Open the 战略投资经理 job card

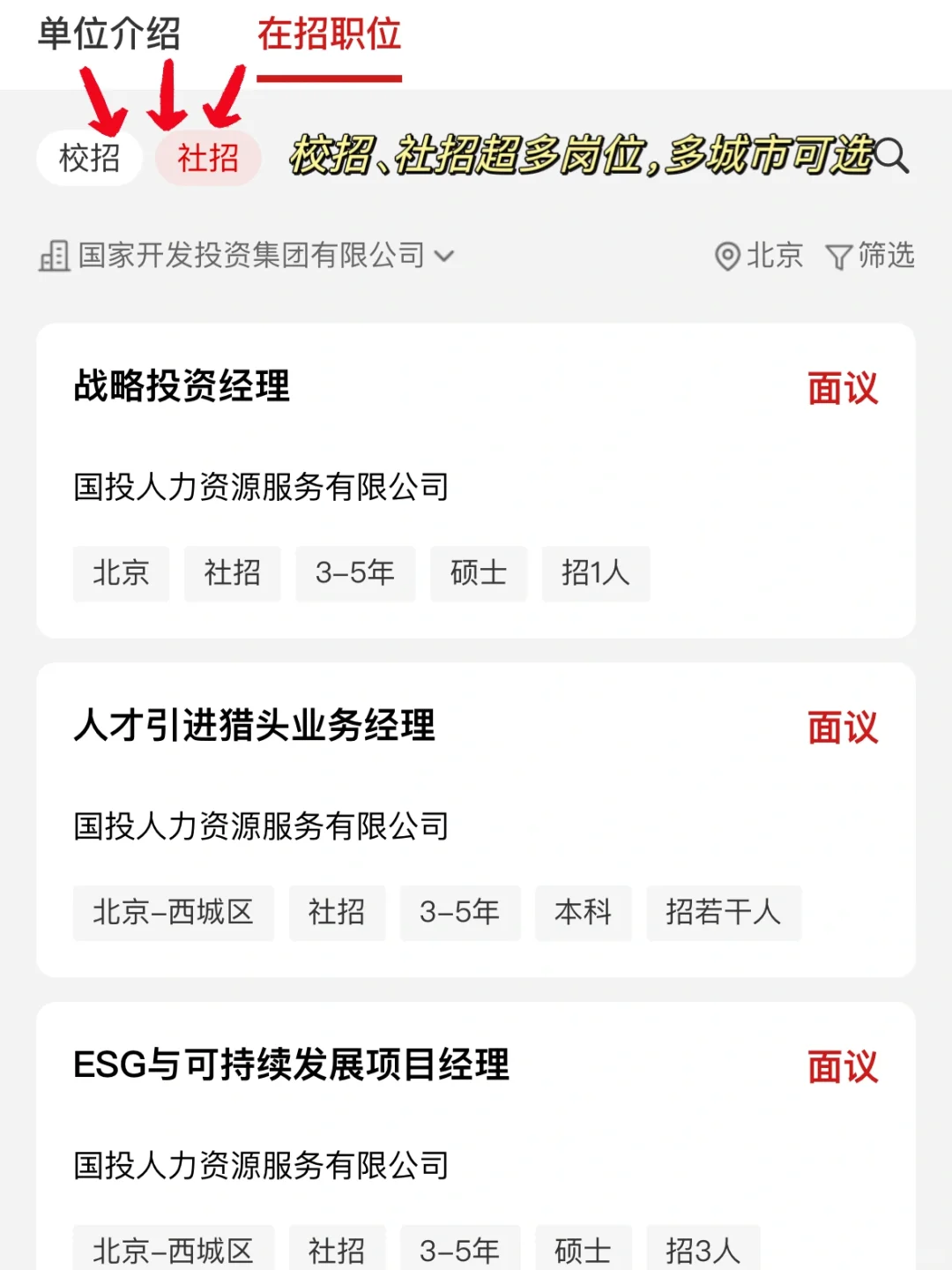click(476, 481)
